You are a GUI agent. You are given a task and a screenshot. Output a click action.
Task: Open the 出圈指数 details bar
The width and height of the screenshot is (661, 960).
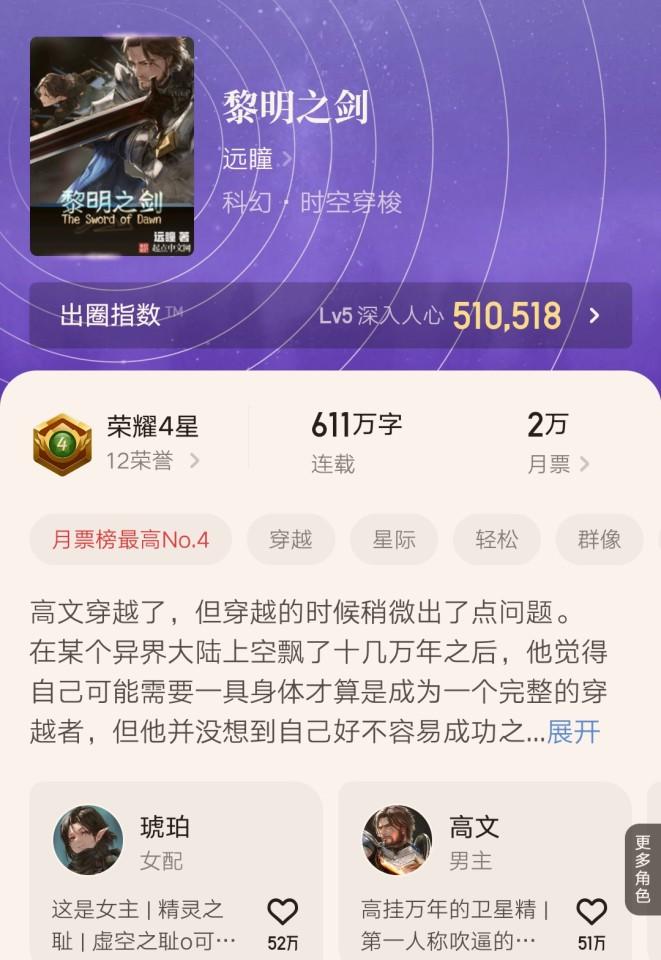pyautogui.click(x=330, y=316)
